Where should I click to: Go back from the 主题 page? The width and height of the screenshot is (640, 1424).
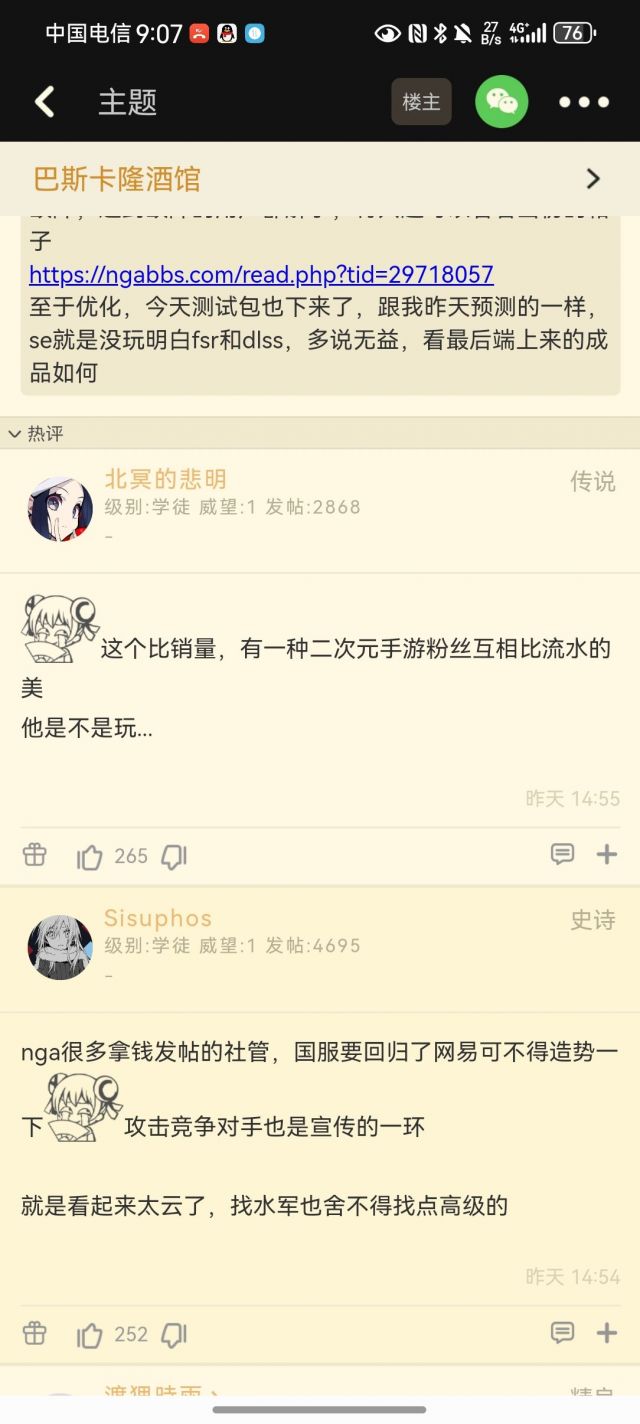tap(44, 102)
